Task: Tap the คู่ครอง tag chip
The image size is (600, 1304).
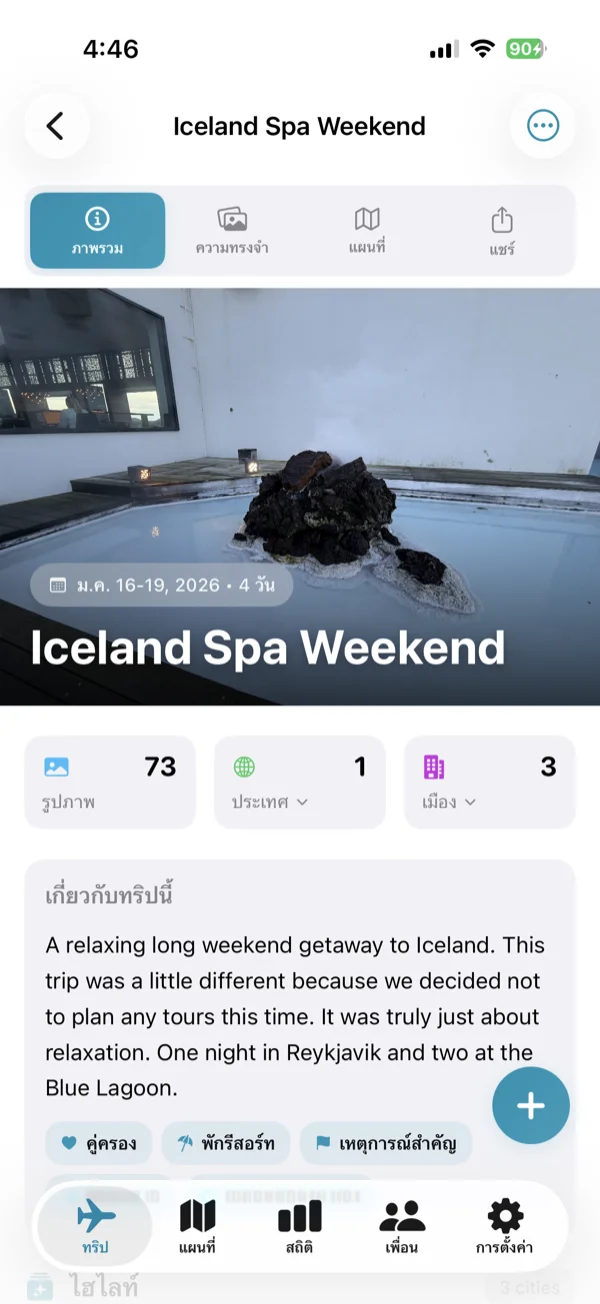Action: point(98,1143)
